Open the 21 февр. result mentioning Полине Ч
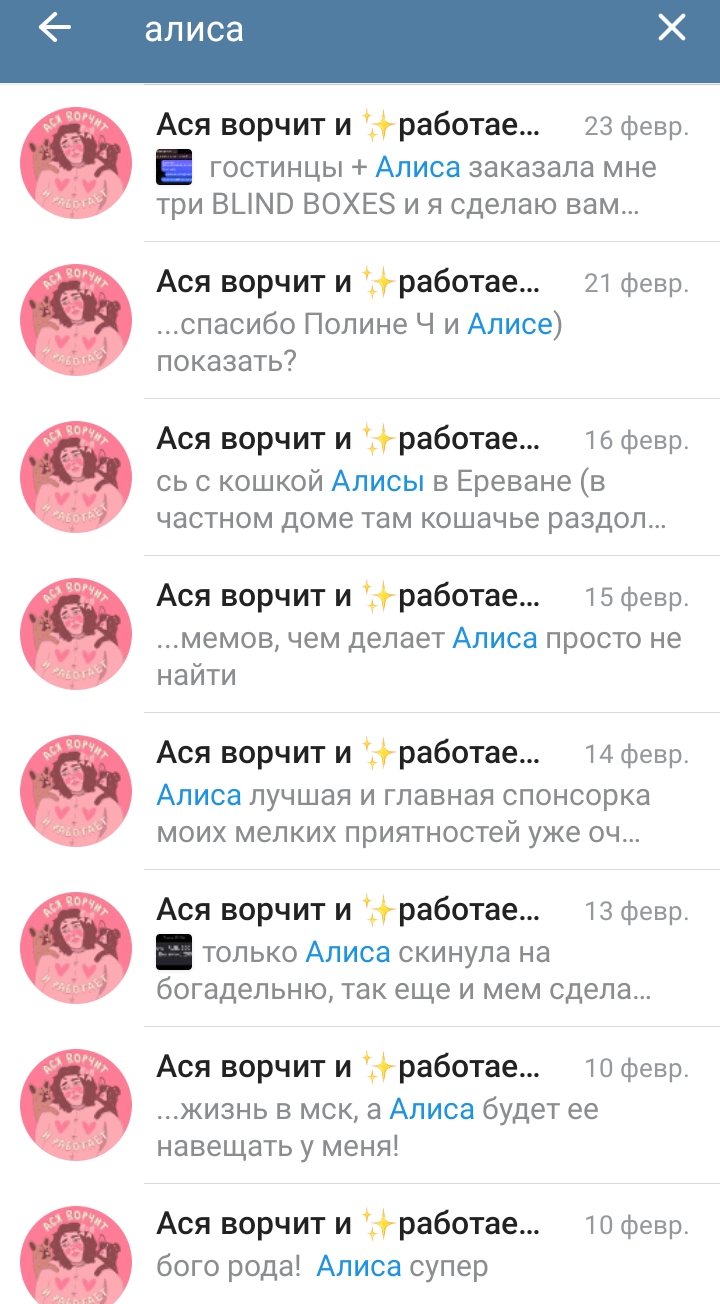This screenshot has height=1304, width=720. click(420, 322)
